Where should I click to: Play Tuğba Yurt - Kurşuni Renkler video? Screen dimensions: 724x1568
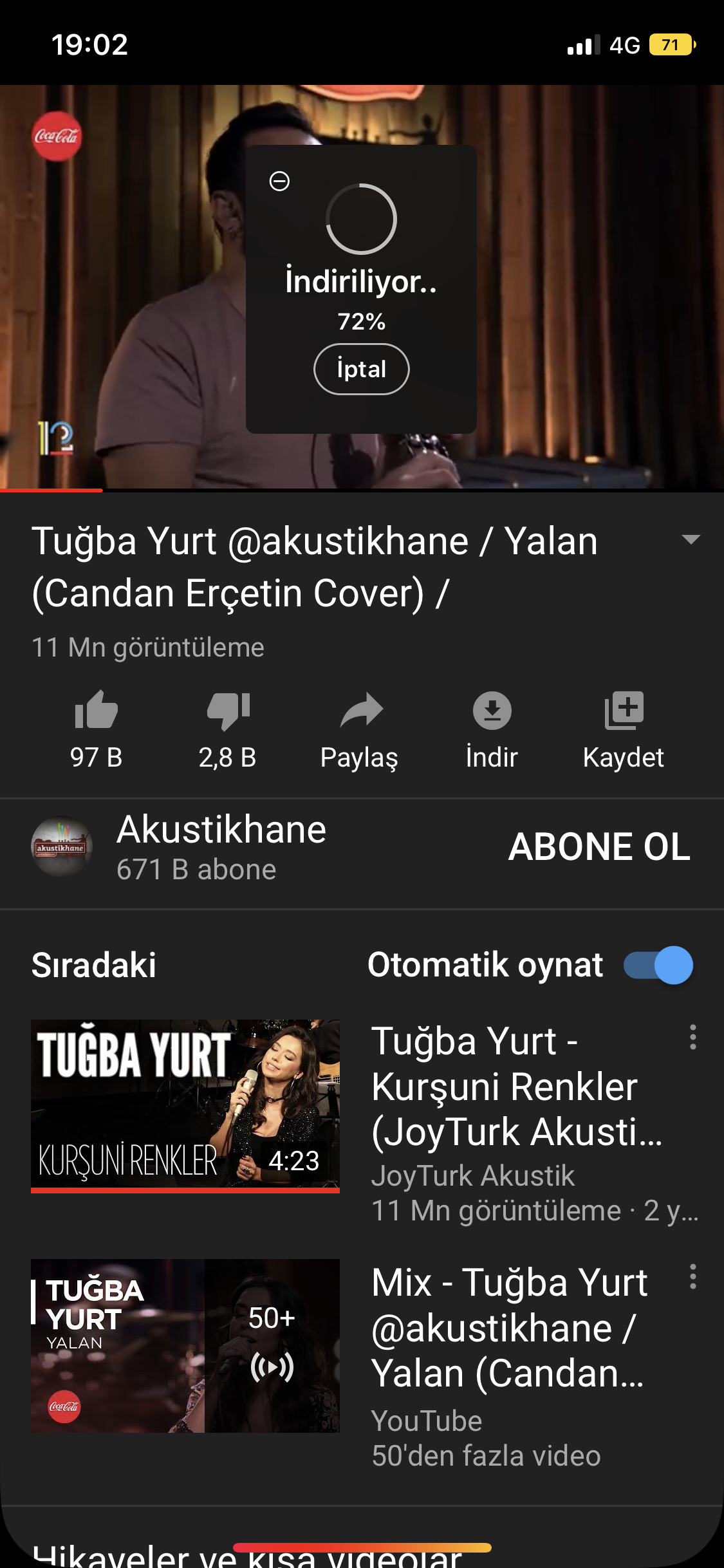click(185, 1105)
